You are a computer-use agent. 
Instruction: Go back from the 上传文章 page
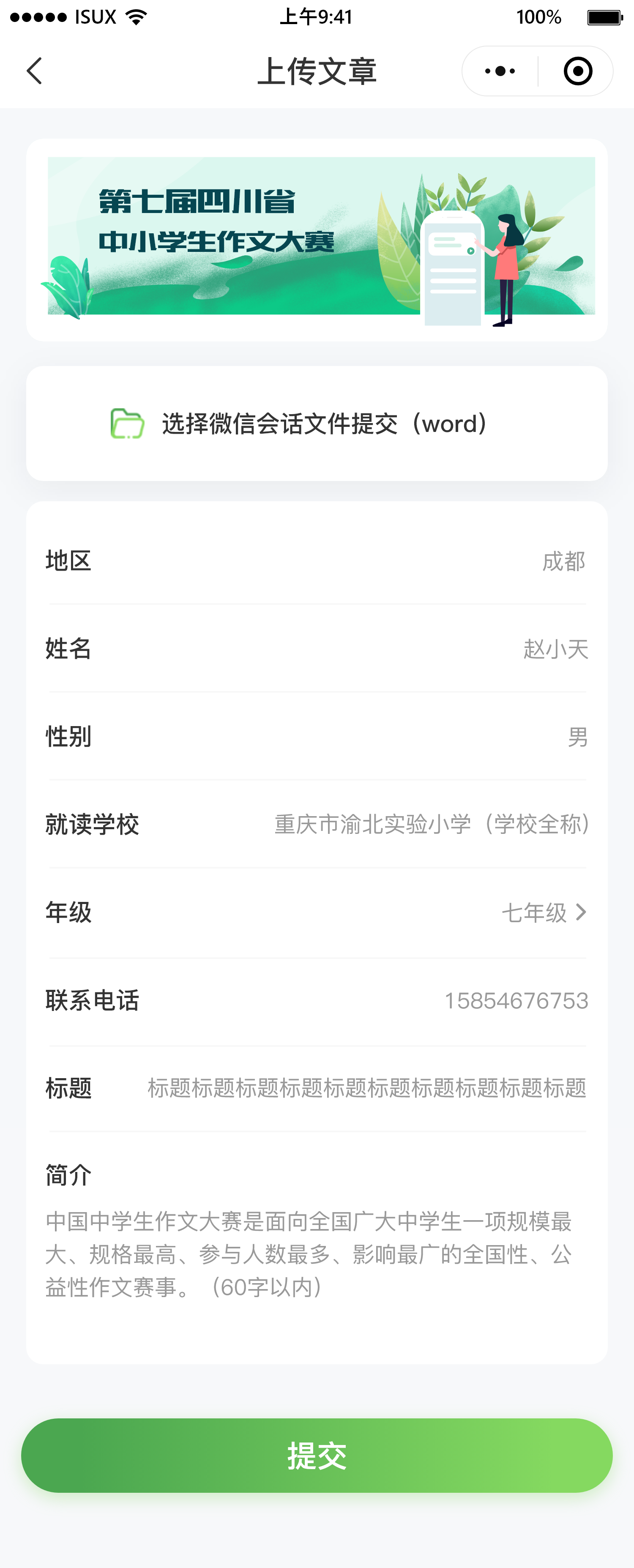click(x=35, y=71)
